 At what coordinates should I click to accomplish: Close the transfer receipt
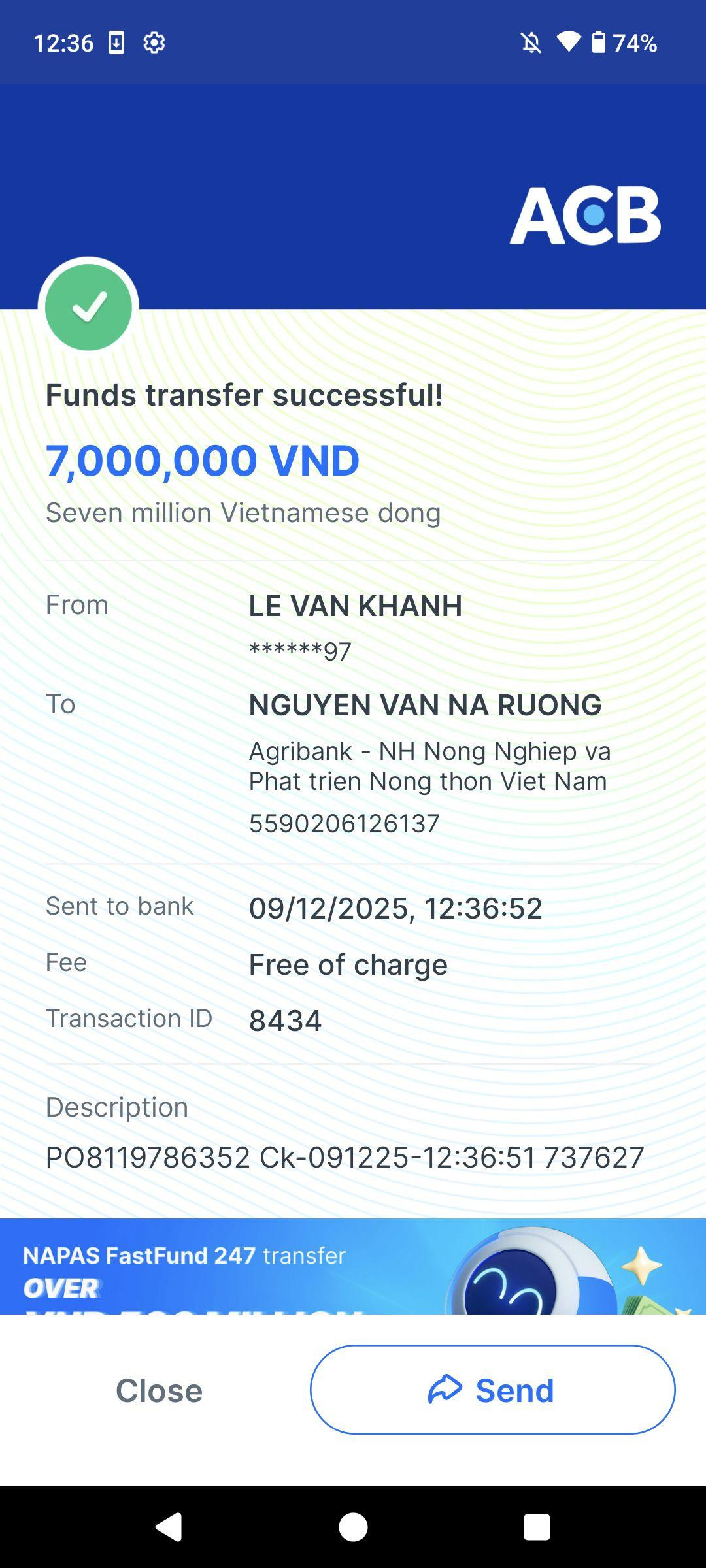click(159, 1390)
